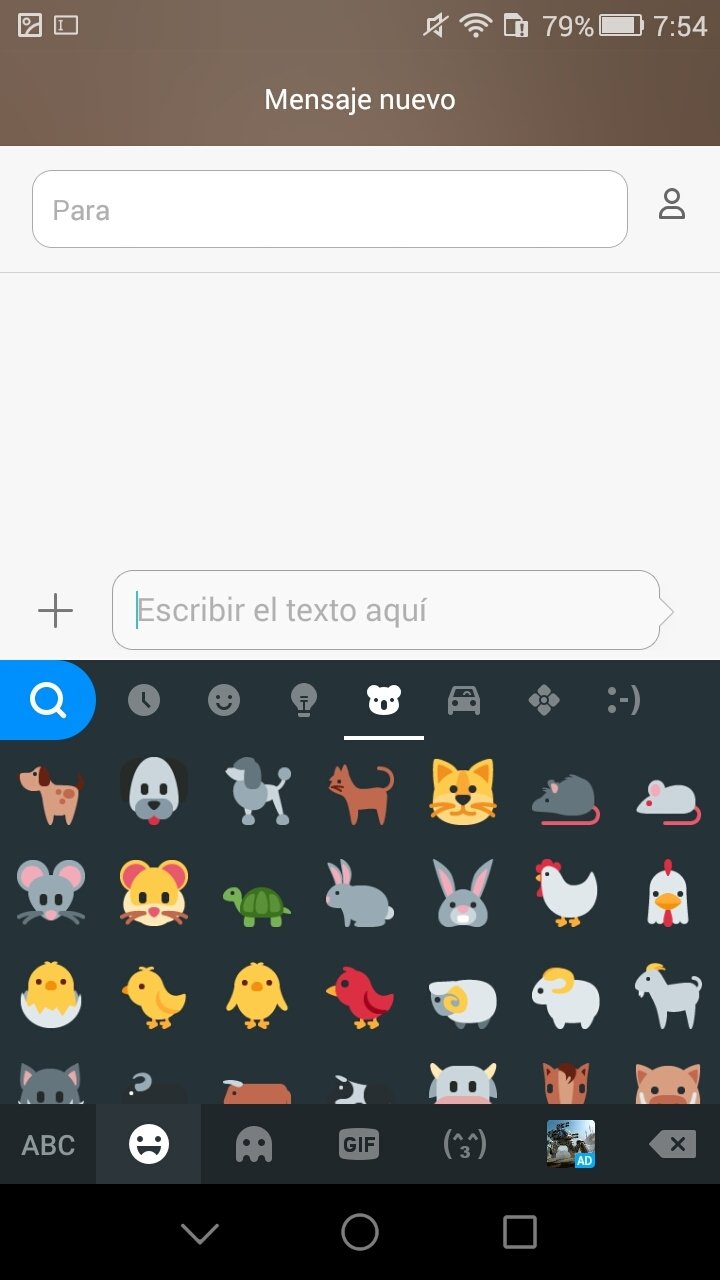Screen dimensions: 720x1280
Task: Open the kaomoji faces section
Action: coord(465,1144)
